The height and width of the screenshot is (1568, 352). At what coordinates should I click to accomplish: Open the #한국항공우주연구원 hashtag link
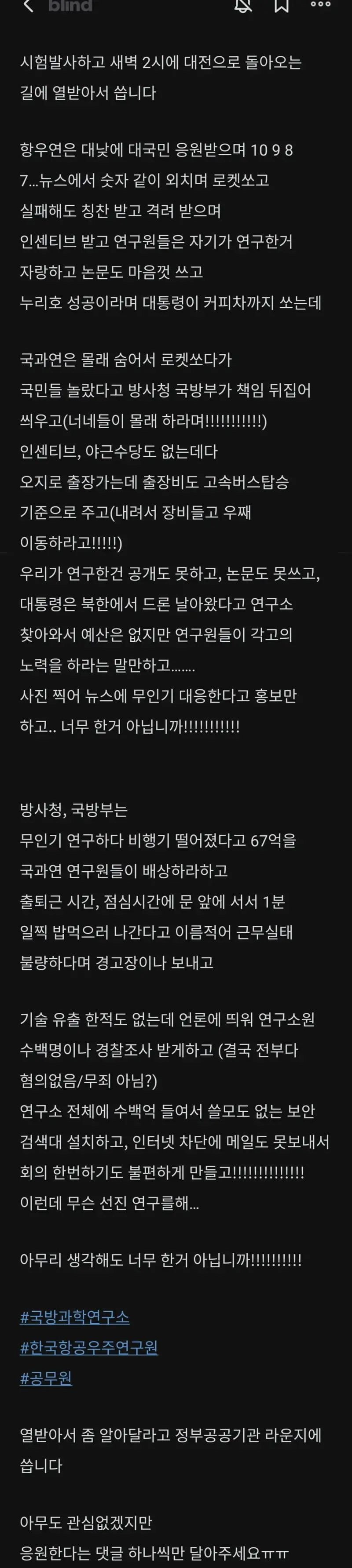(89, 1331)
